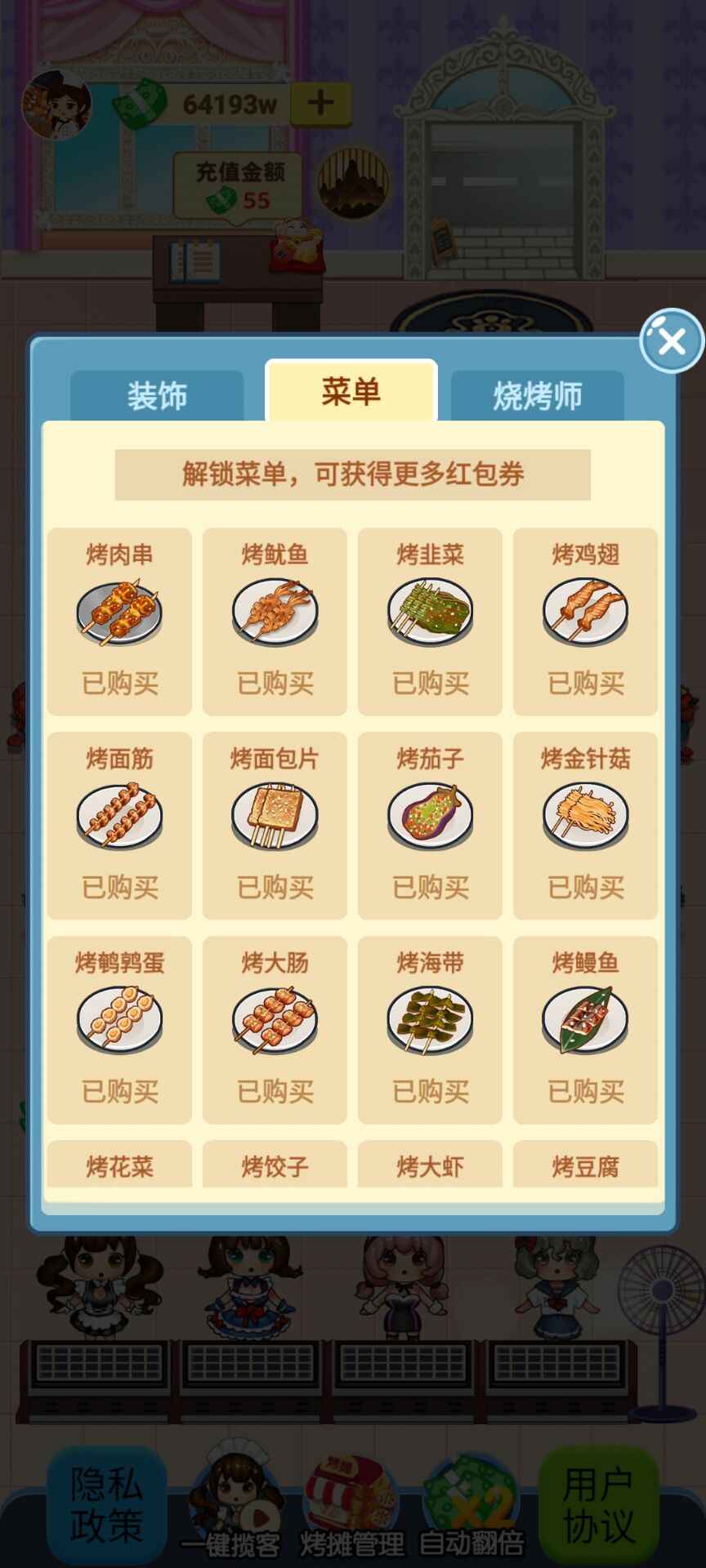This screenshot has height=1568, width=706.
Task: Select the 烤韭菜 dish
Action: [430, 621]
